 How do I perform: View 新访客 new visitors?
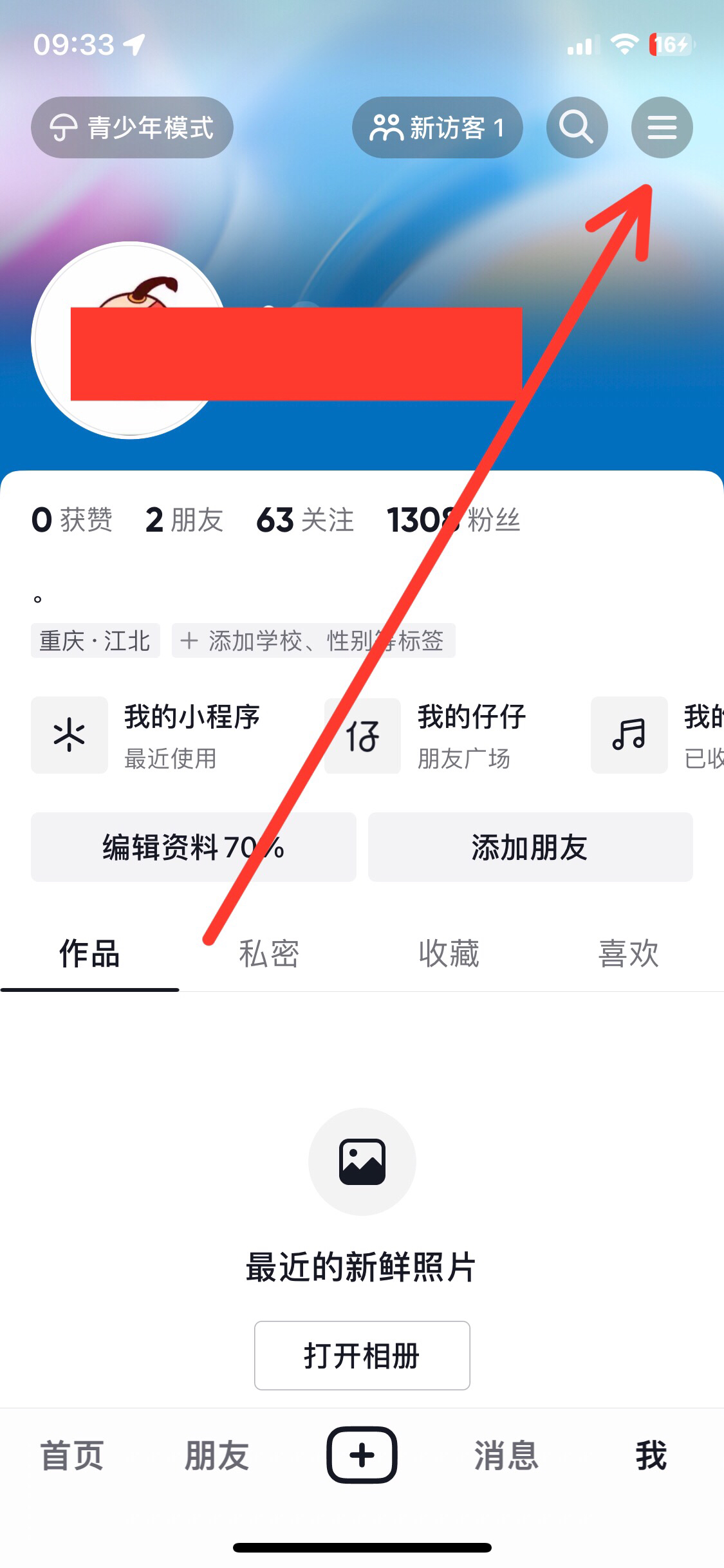click(437, 127)
